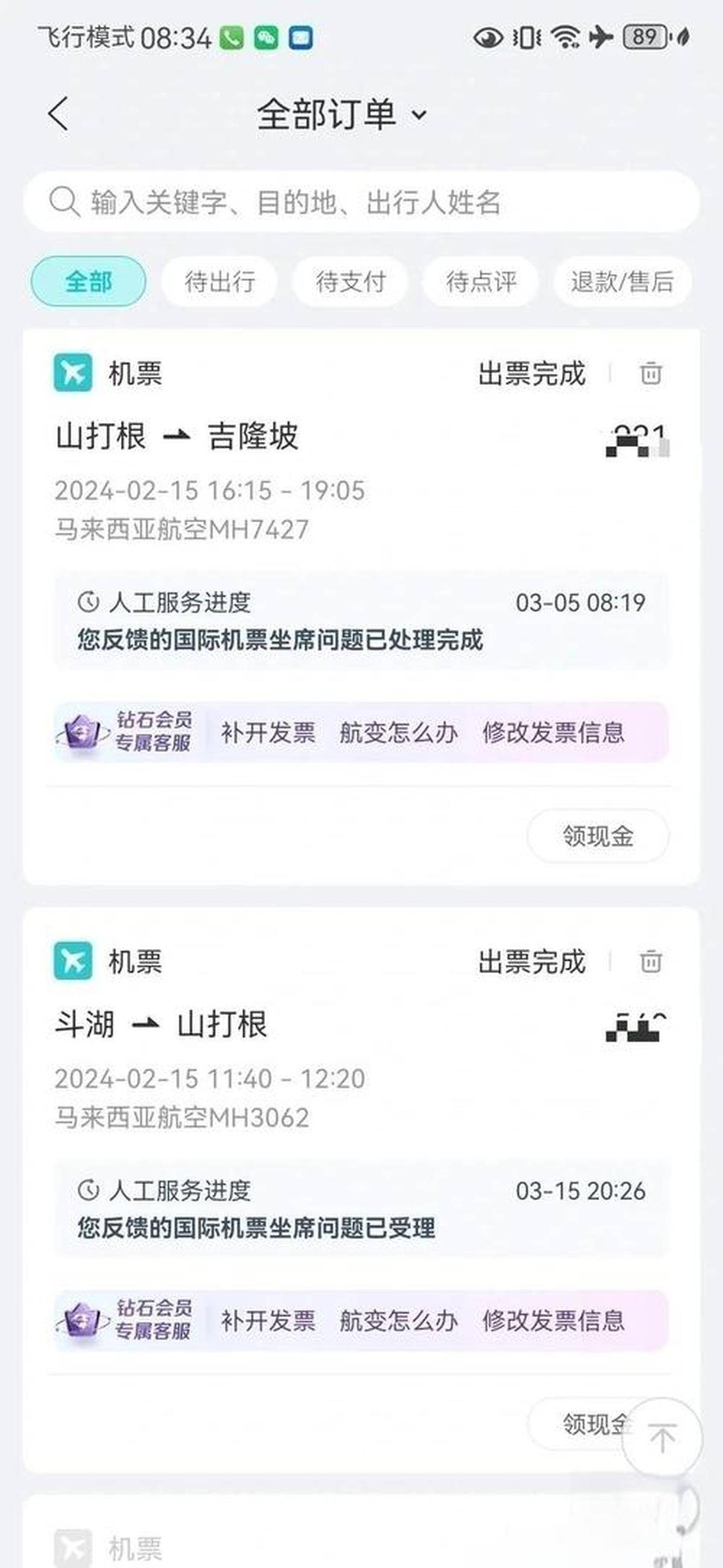Viewport: 723px width, 1568px height.
Task: Tap 领现金 on the 山打根–吉隆坡 order
Action: click(x=598, y=836)
